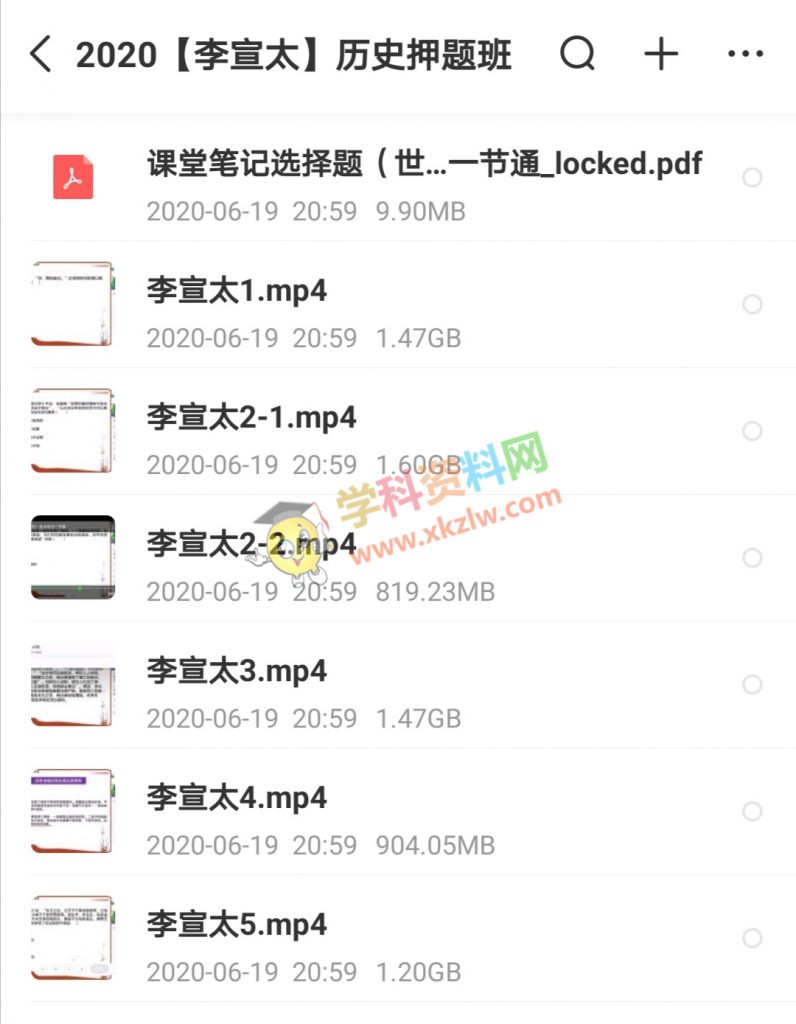
Task: Open the search icon in the top bar
Action: coord(577,54)
